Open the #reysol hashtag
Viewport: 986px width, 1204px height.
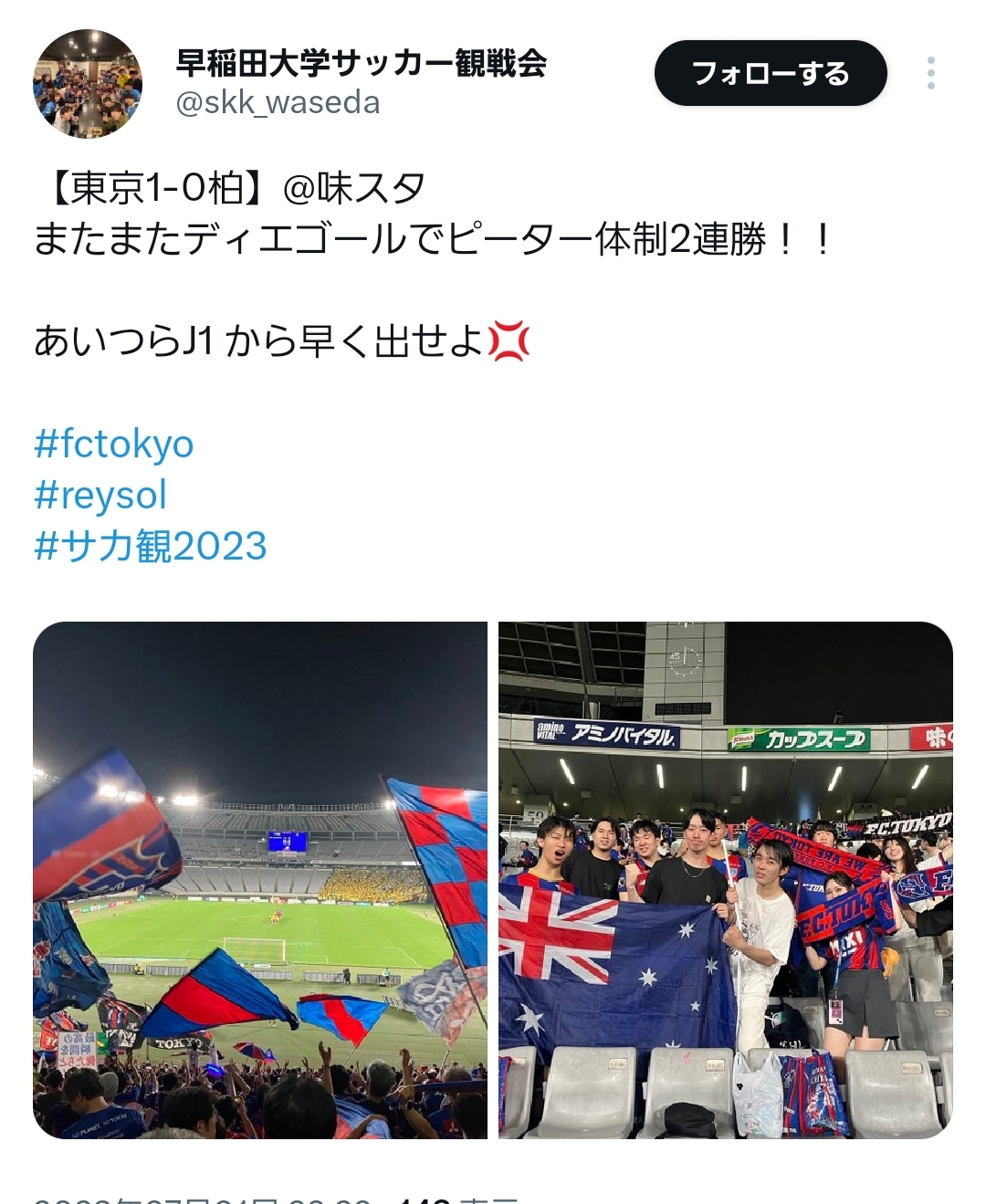point(100,495)
